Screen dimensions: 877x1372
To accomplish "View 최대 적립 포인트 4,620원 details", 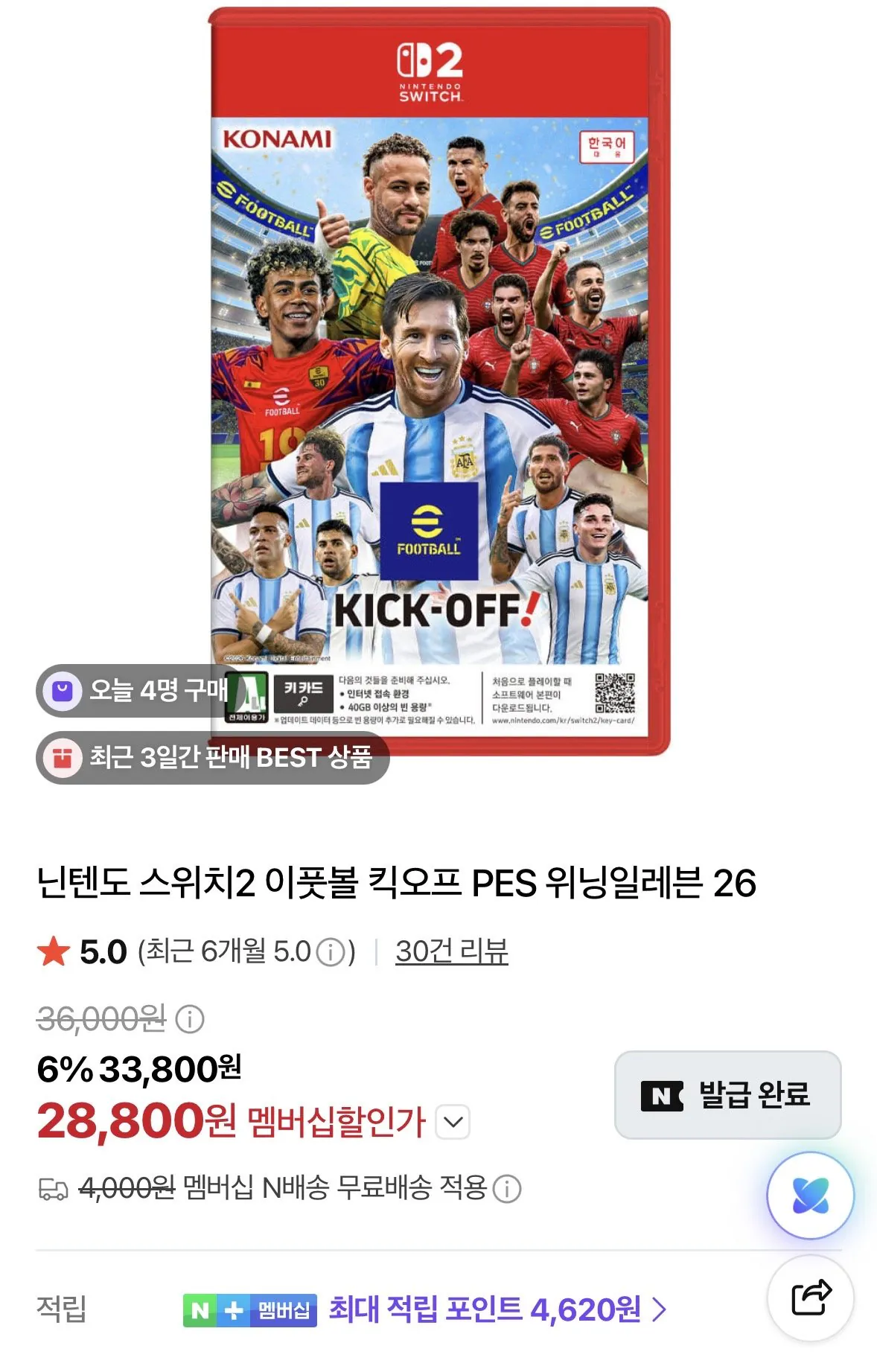I will (498, 1309).
